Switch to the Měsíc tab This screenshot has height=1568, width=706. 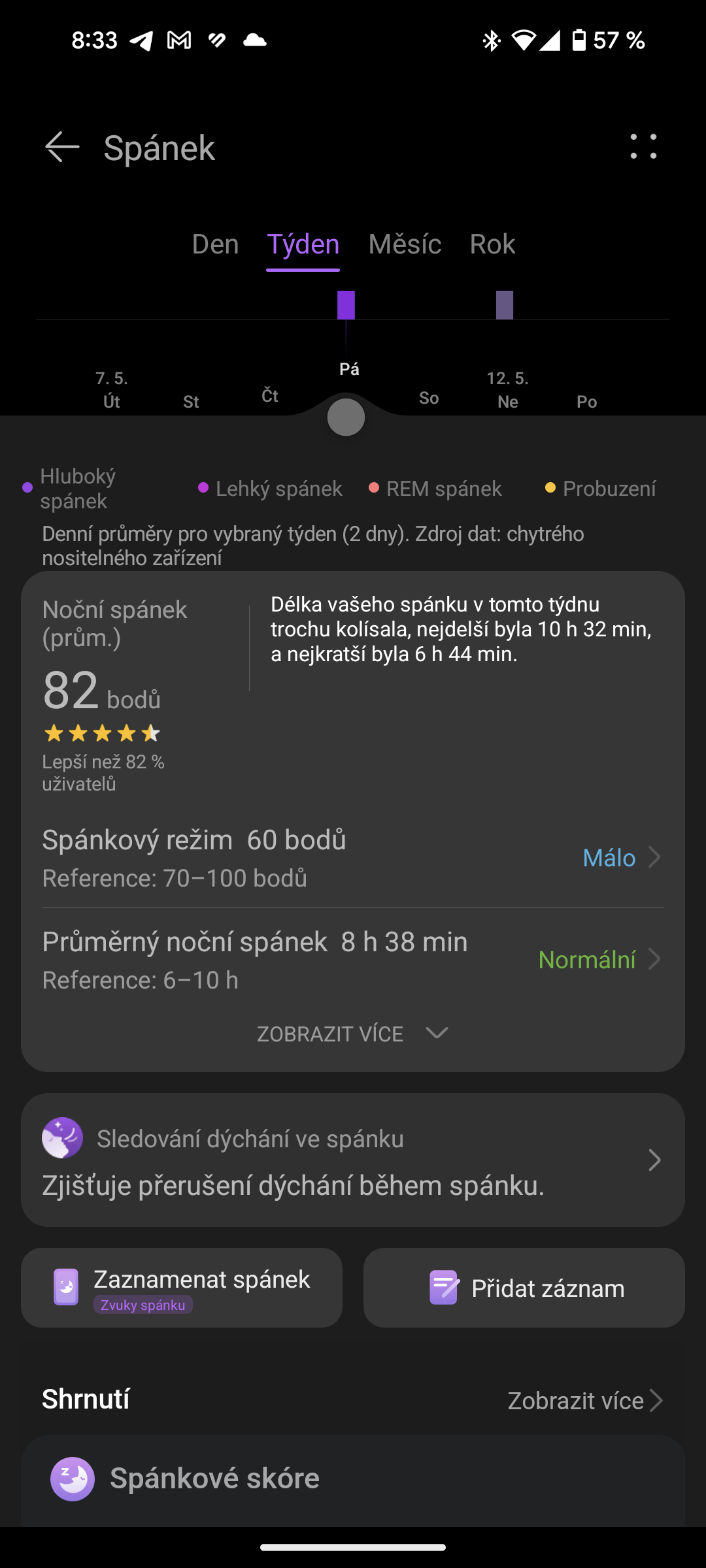pyautogui.click(x=405, y=244)
